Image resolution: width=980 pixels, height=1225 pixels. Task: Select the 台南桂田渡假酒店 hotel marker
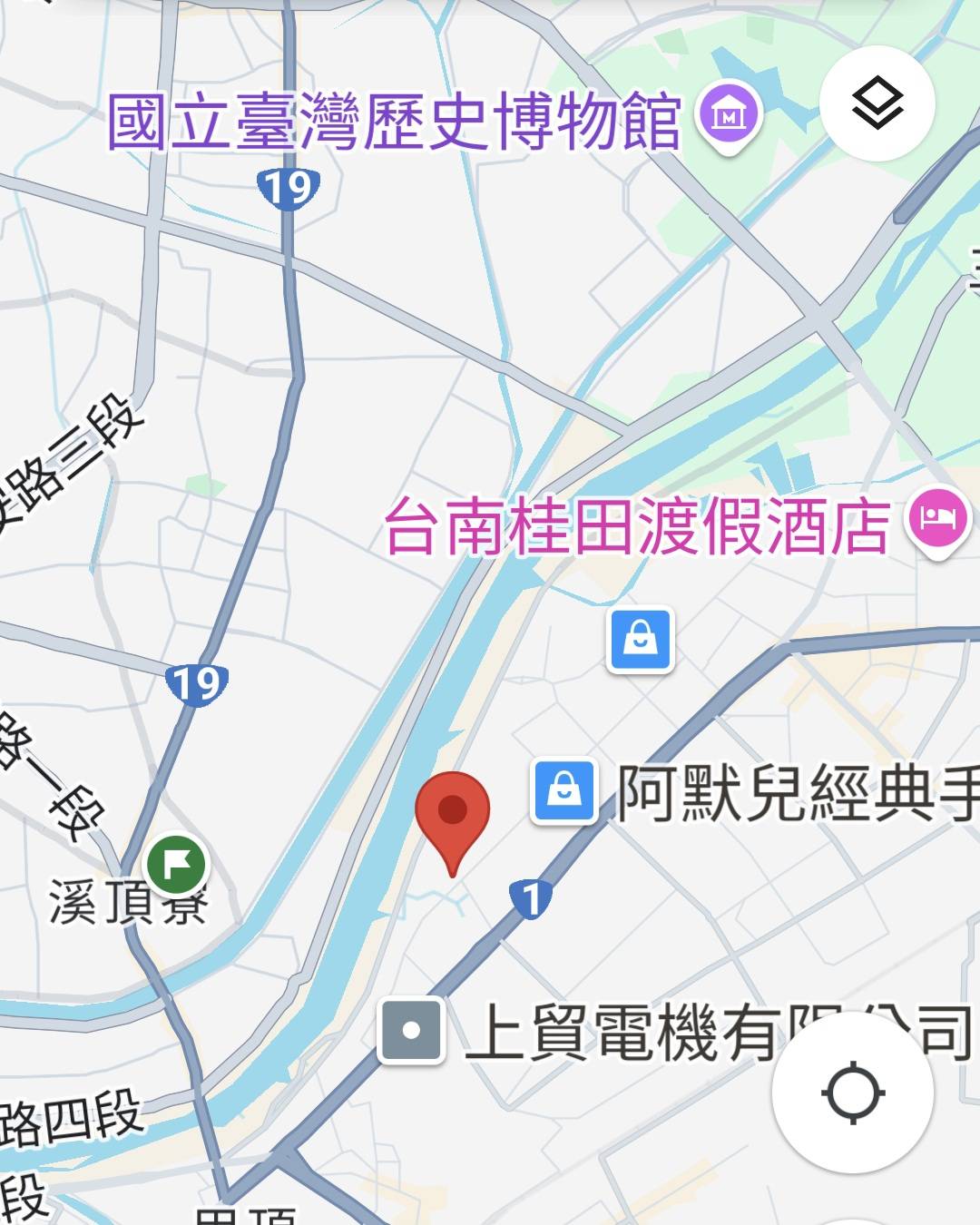[938, 520]
